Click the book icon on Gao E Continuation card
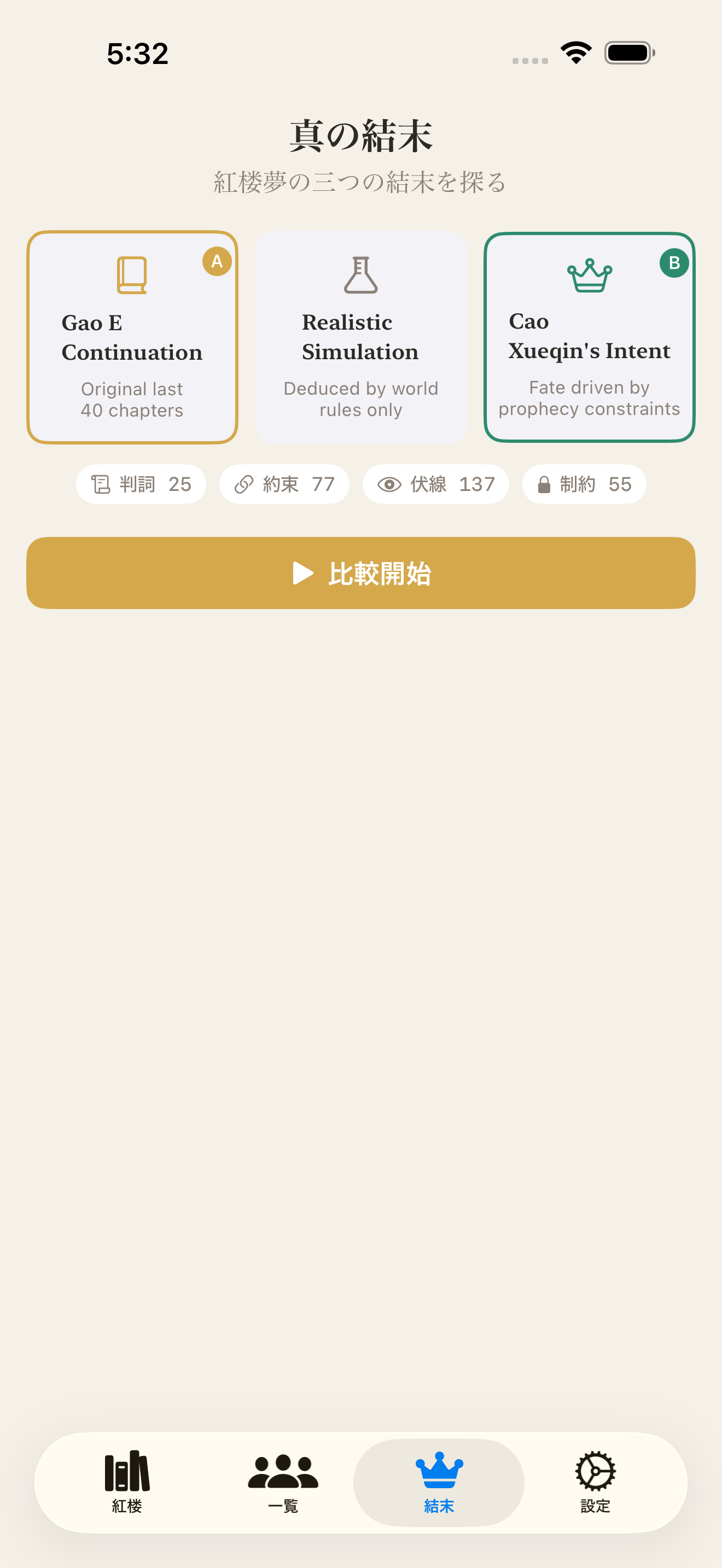The width and height of the screenshot is (722, 1568). (x=132, y=275)
